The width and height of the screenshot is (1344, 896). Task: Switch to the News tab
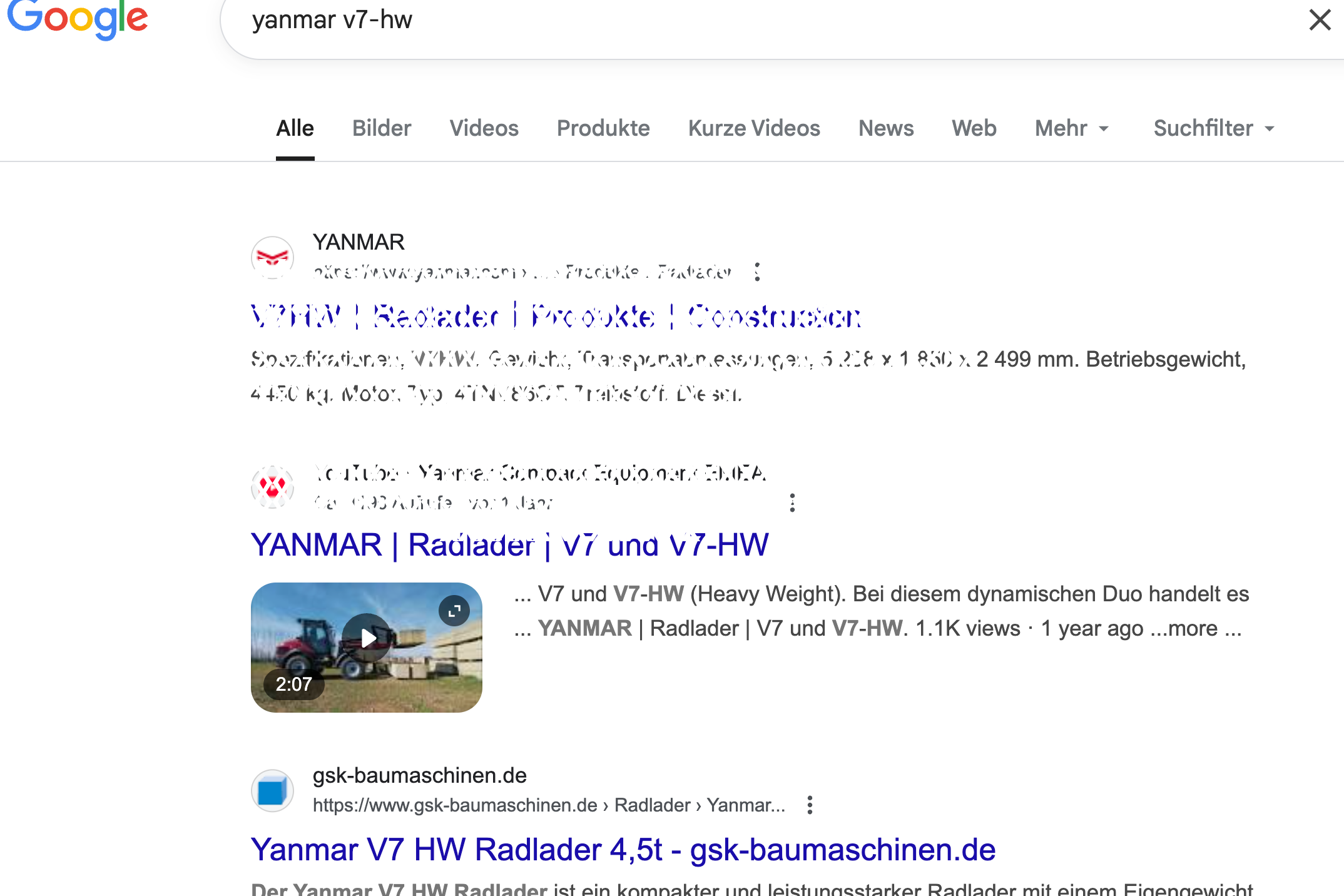(x=885, y=128)
